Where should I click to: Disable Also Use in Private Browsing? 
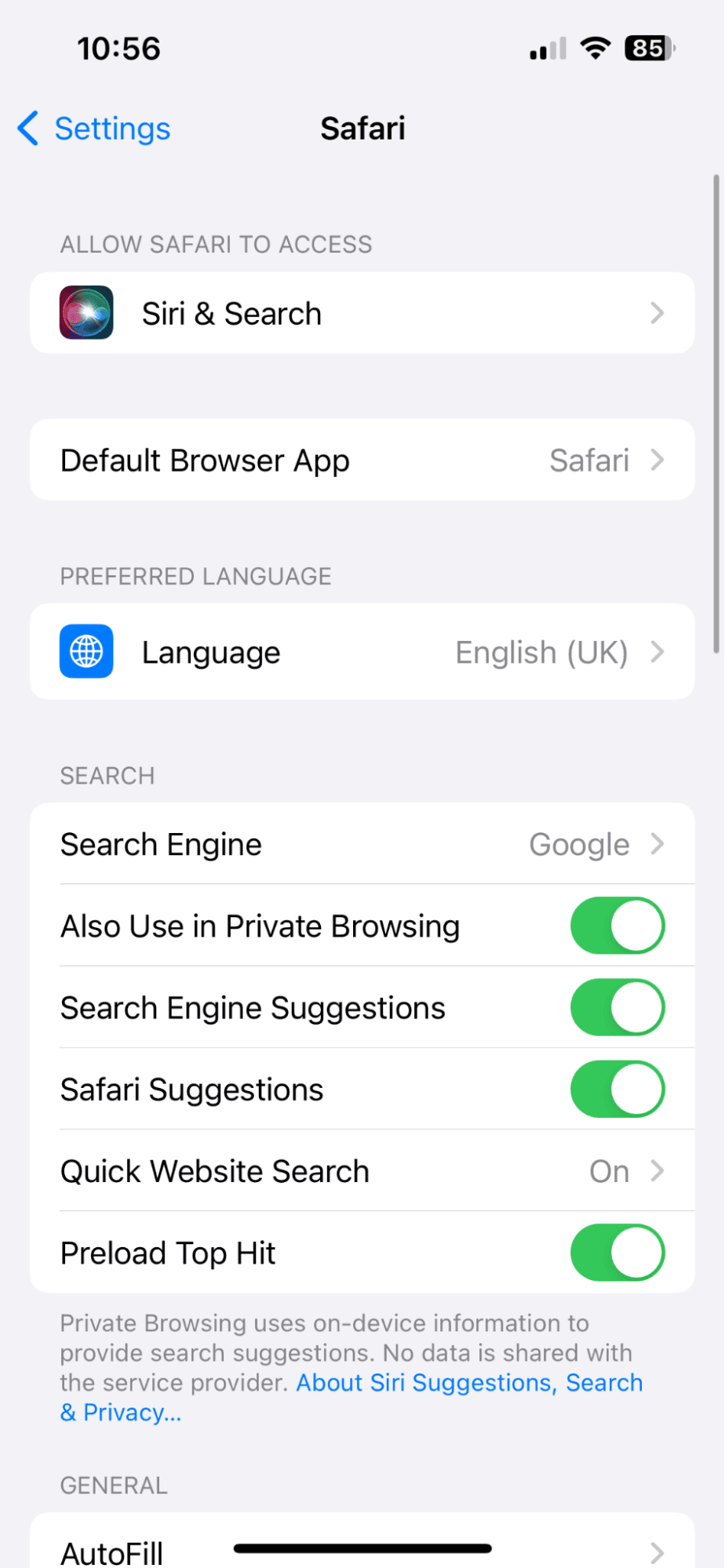pyautogui.click(x=617, y=926)
